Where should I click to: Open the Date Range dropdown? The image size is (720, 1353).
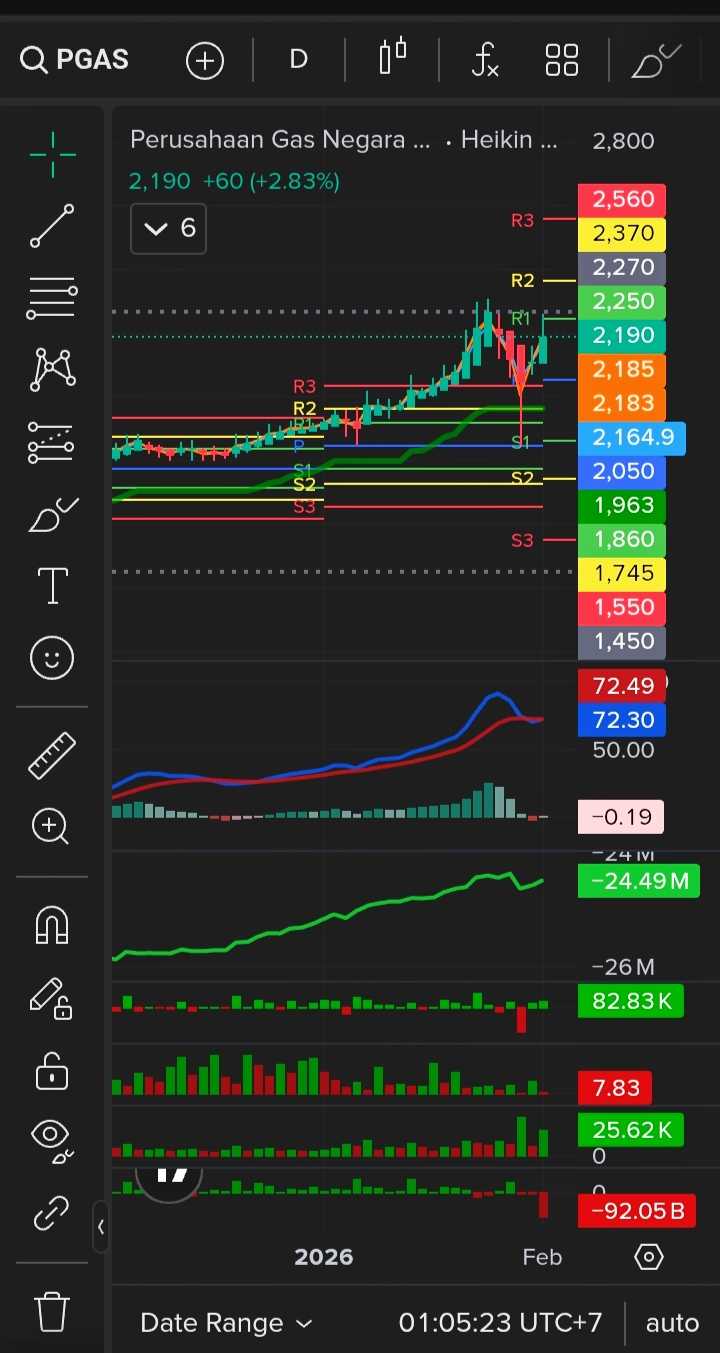pyautogui.click(x=226, y=1323)
